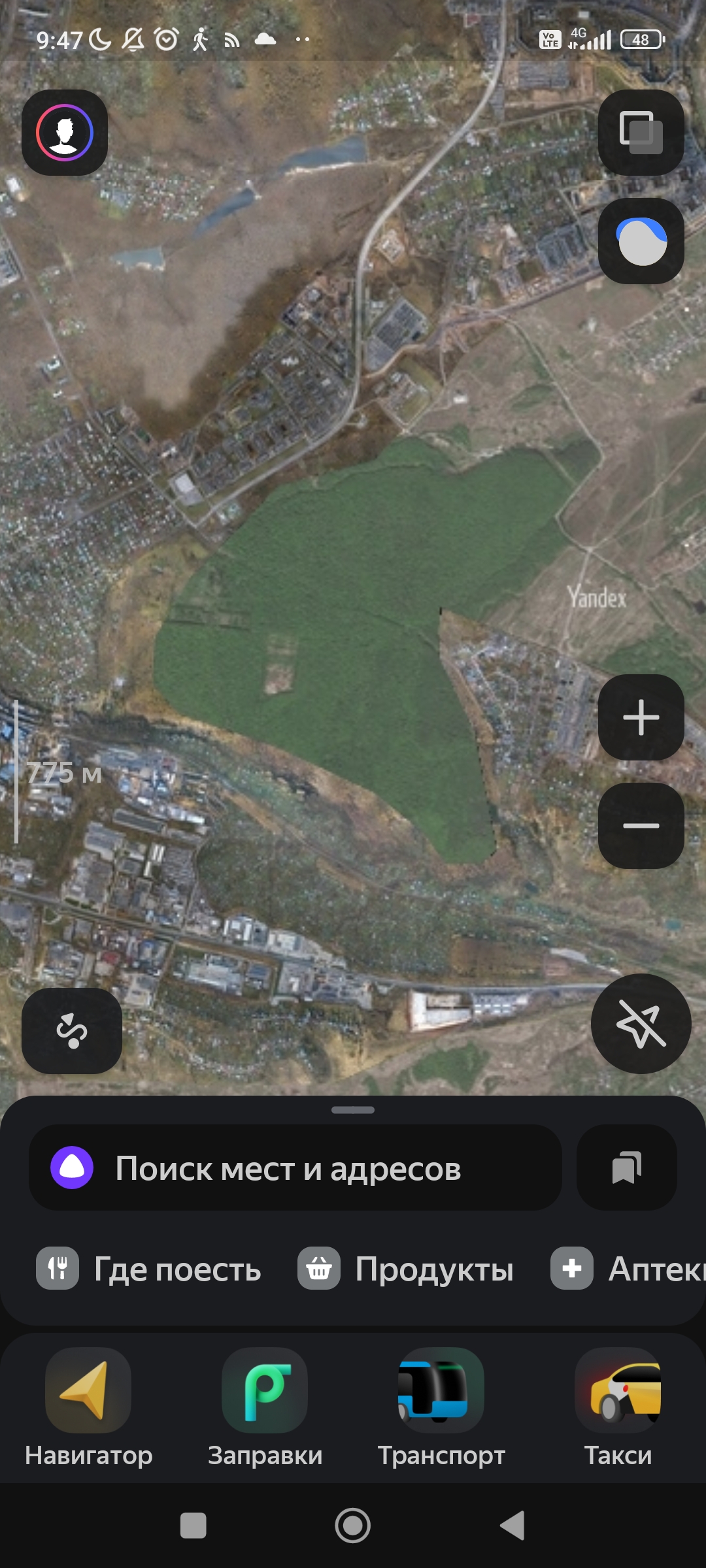Tap the Поиск мест и адресов search field
Image resolution: width=706 pixels, height=1568 pixels.
[x=295, y=1168]
